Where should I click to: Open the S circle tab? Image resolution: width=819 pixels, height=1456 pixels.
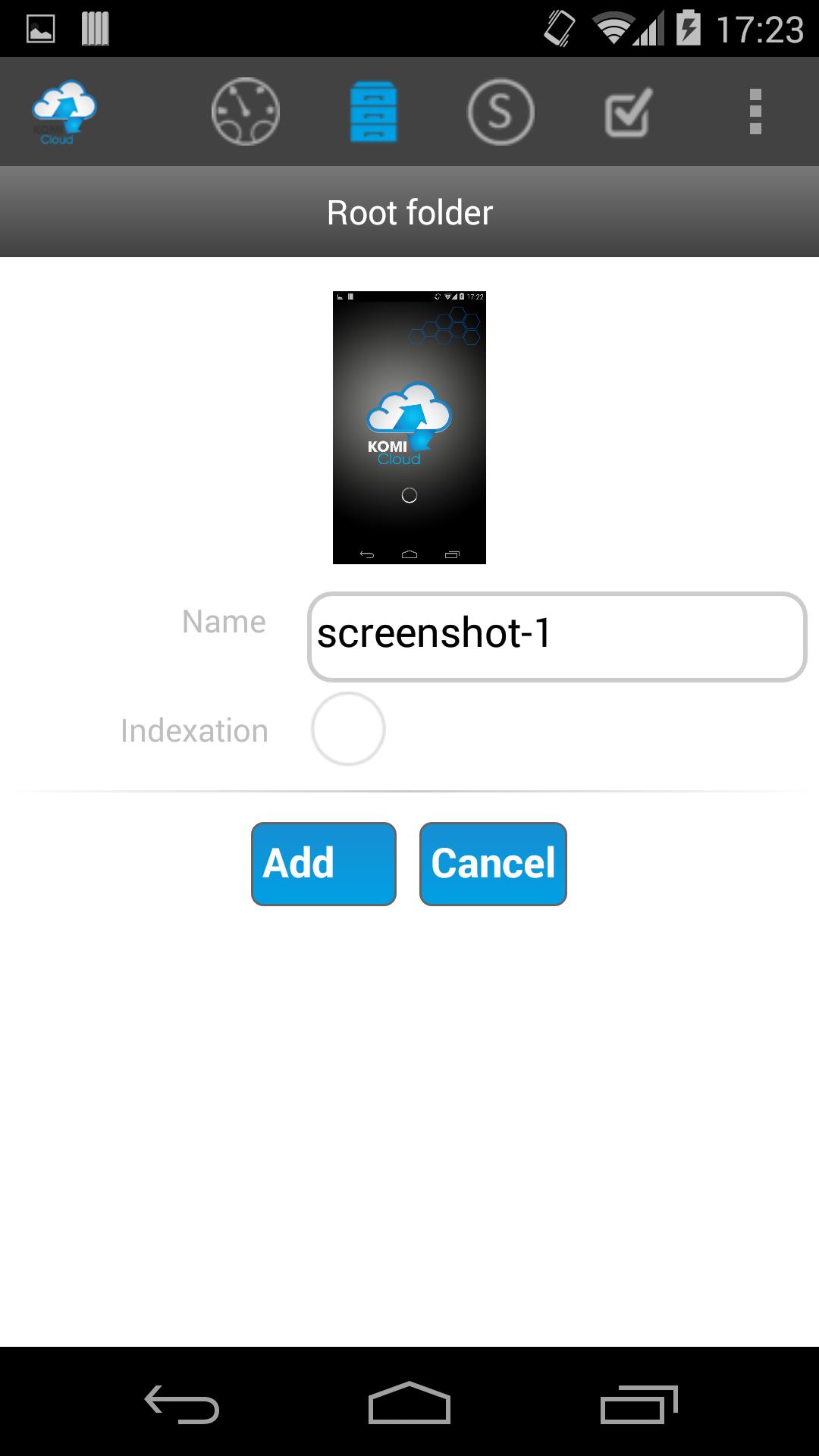pos(500,111)
